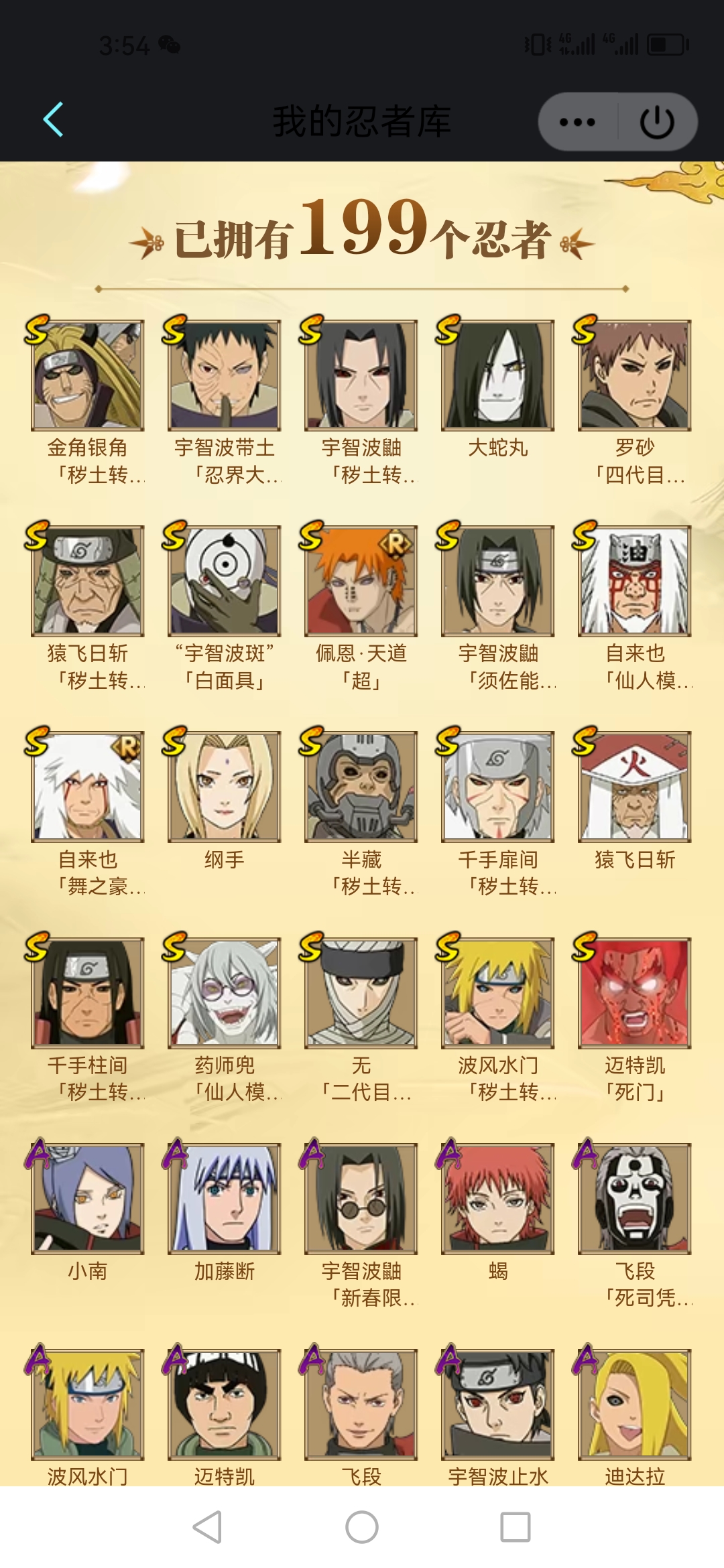
Task: Select 宇智波止水 ninja
Action: pyautogui.click(x=497, y=1404)
